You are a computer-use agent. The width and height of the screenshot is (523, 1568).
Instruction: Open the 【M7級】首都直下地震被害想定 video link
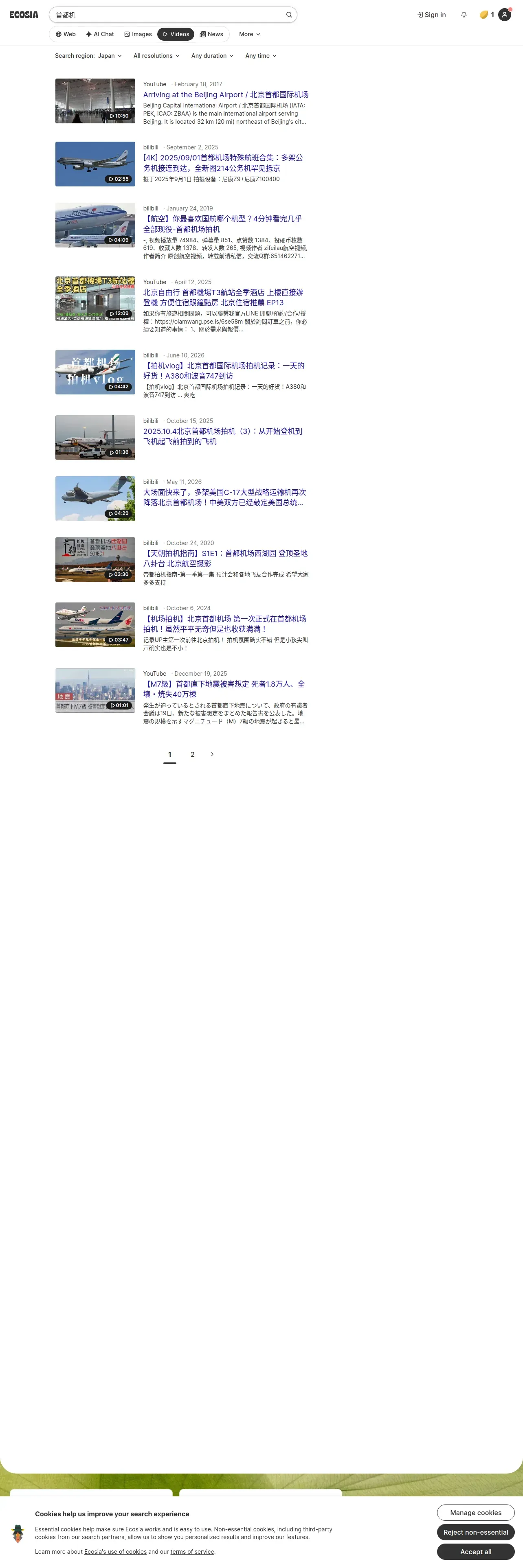[x=224, y=689]
